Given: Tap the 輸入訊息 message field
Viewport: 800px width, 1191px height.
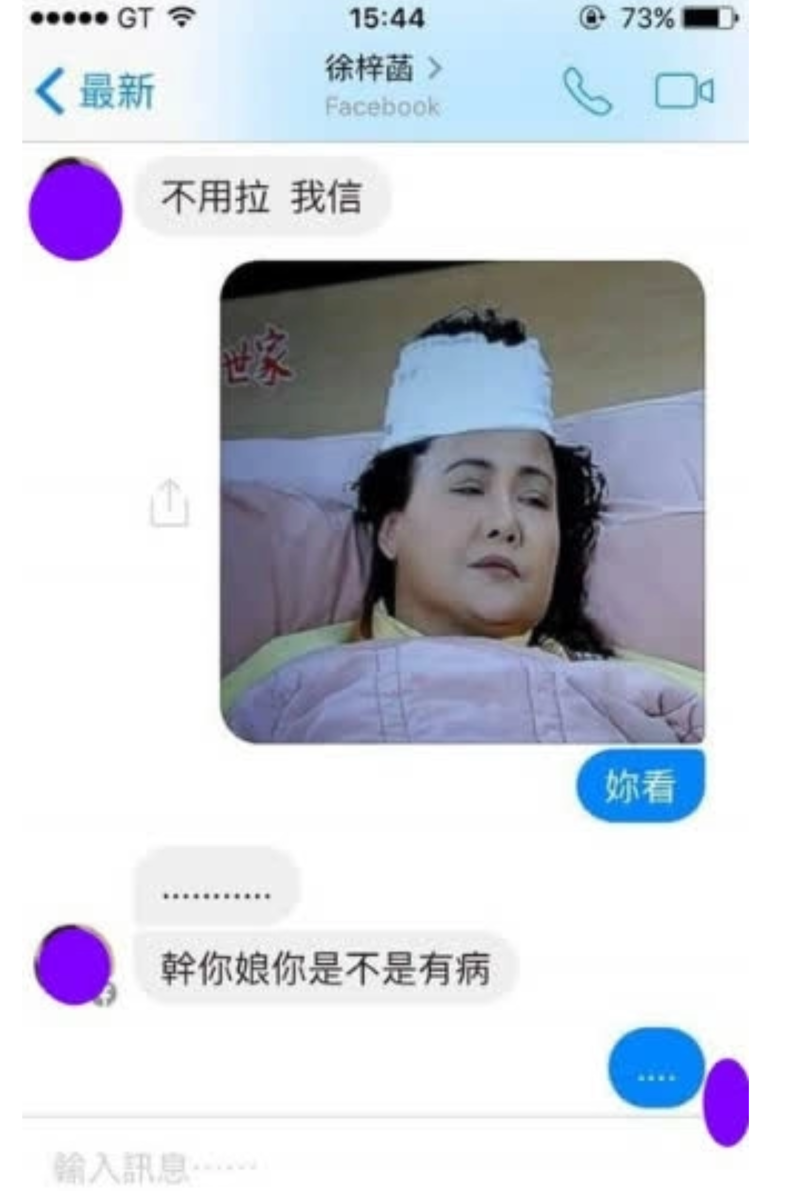Looking at the screenshot, I should tap(300, 1165).
